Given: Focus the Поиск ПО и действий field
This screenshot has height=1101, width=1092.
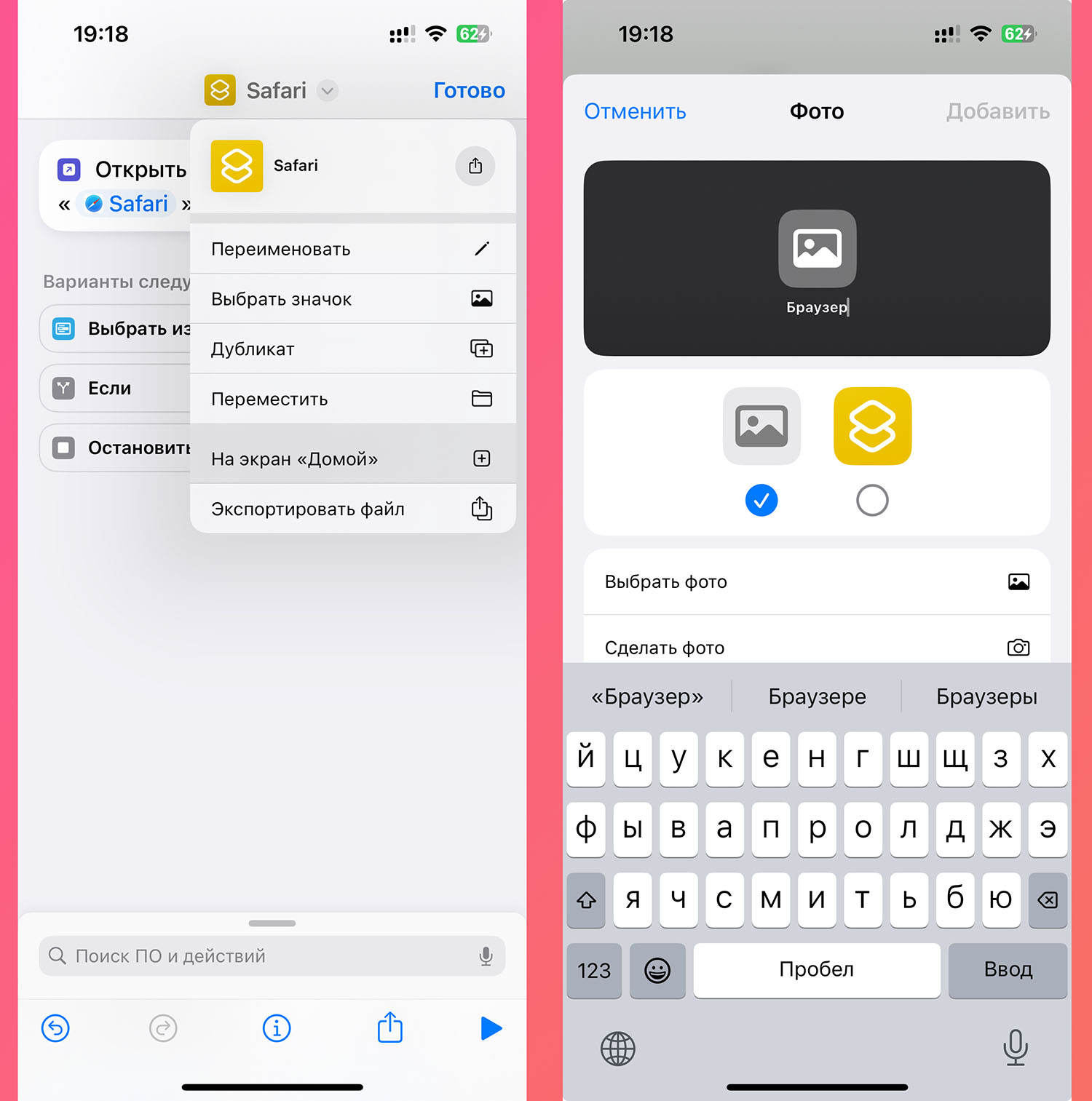Looking at the screenshot, I should click(x=269, y=955).
